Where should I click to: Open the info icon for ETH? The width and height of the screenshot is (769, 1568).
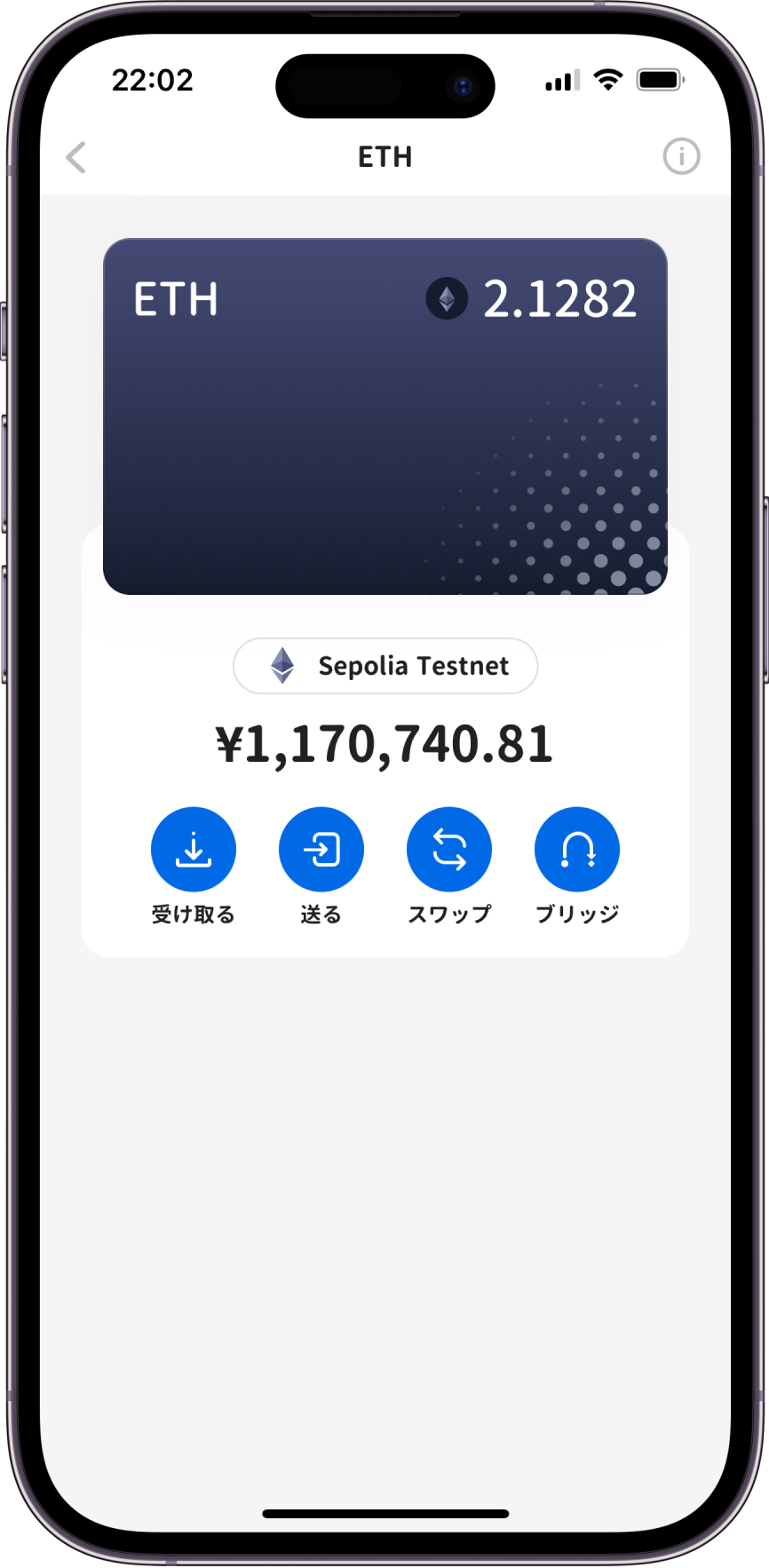point(681,157)
